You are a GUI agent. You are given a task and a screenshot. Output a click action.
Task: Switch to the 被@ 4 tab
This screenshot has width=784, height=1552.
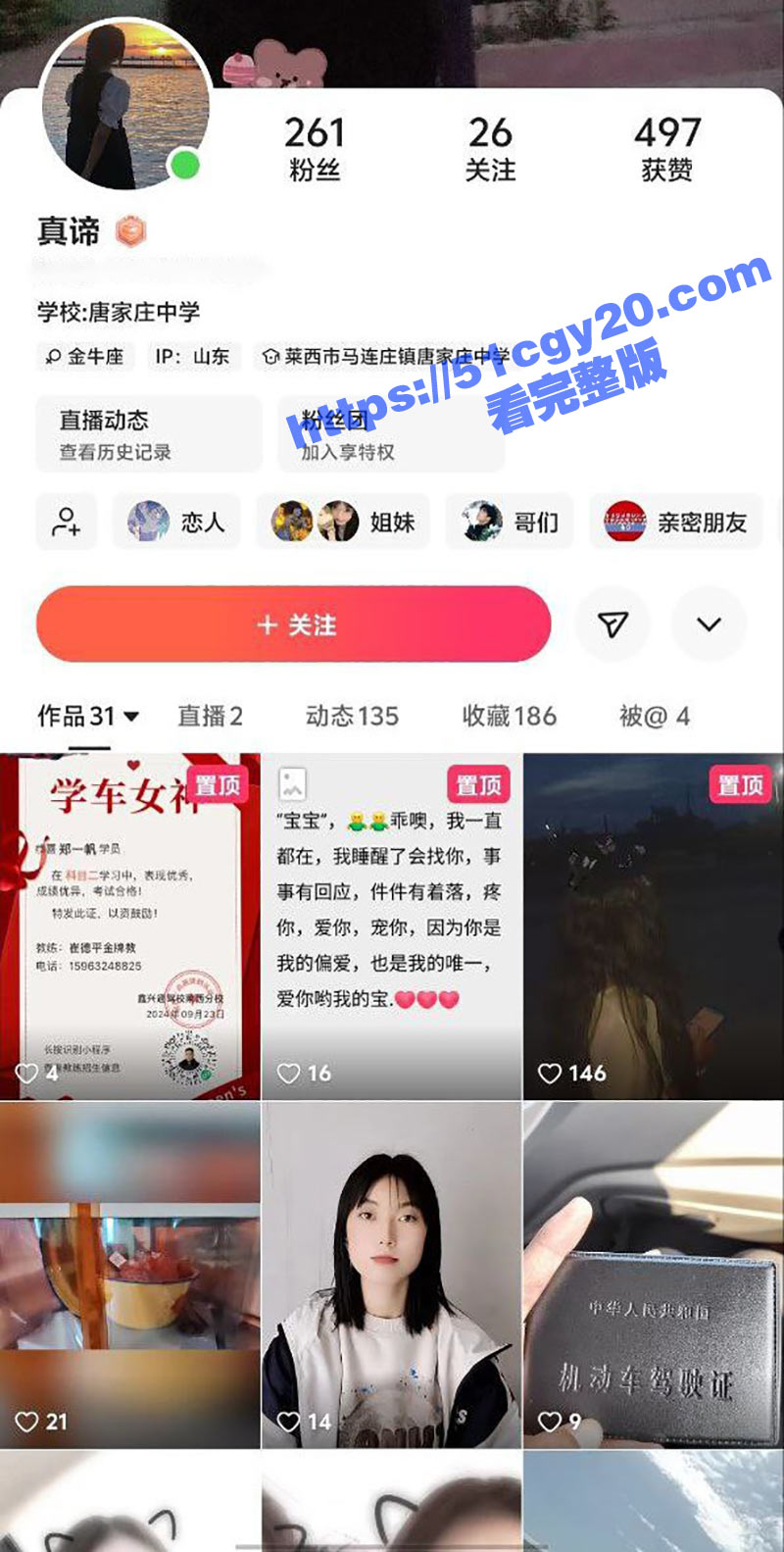tap(654, 717)
